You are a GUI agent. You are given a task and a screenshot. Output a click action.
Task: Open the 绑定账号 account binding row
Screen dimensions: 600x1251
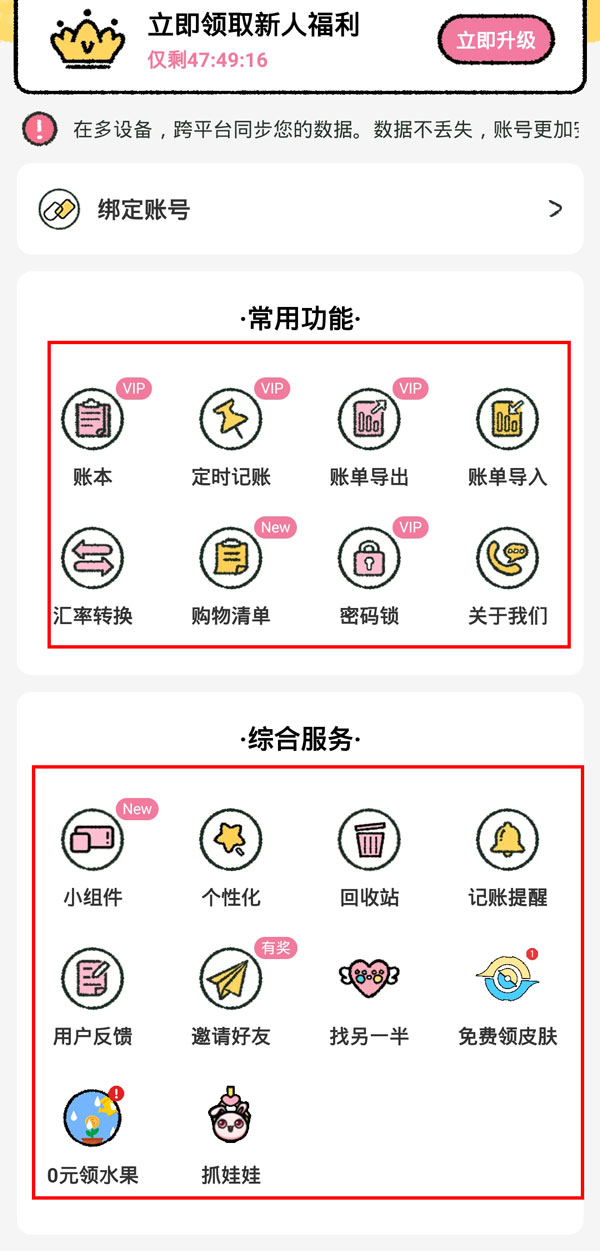pyautogui.click(x=300, y=209)
